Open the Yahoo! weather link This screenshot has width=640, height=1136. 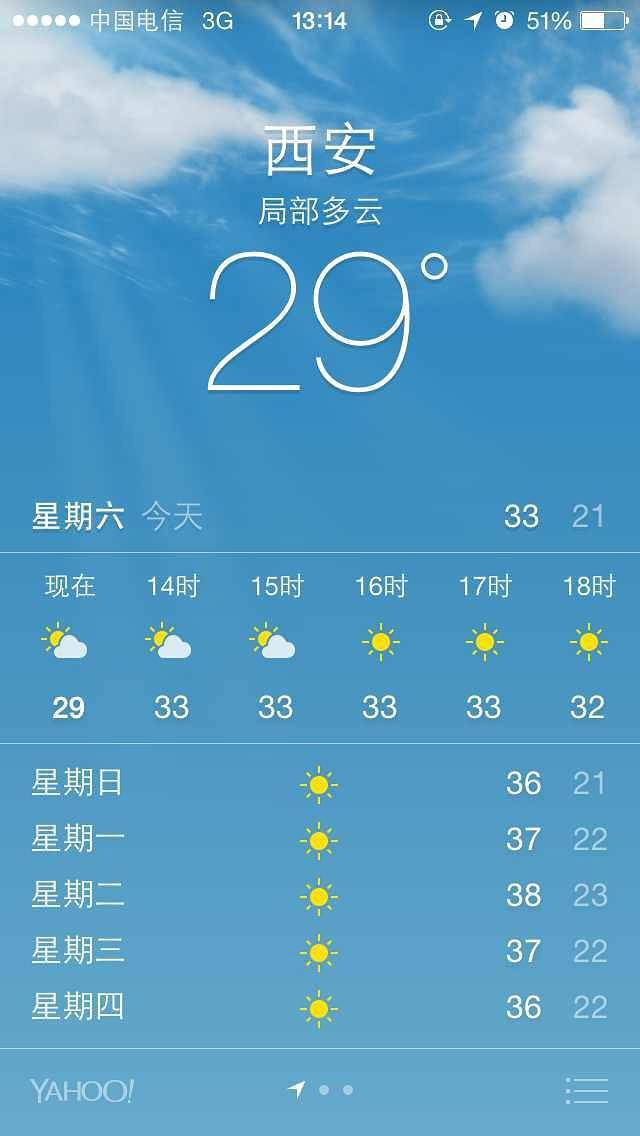81,1090
